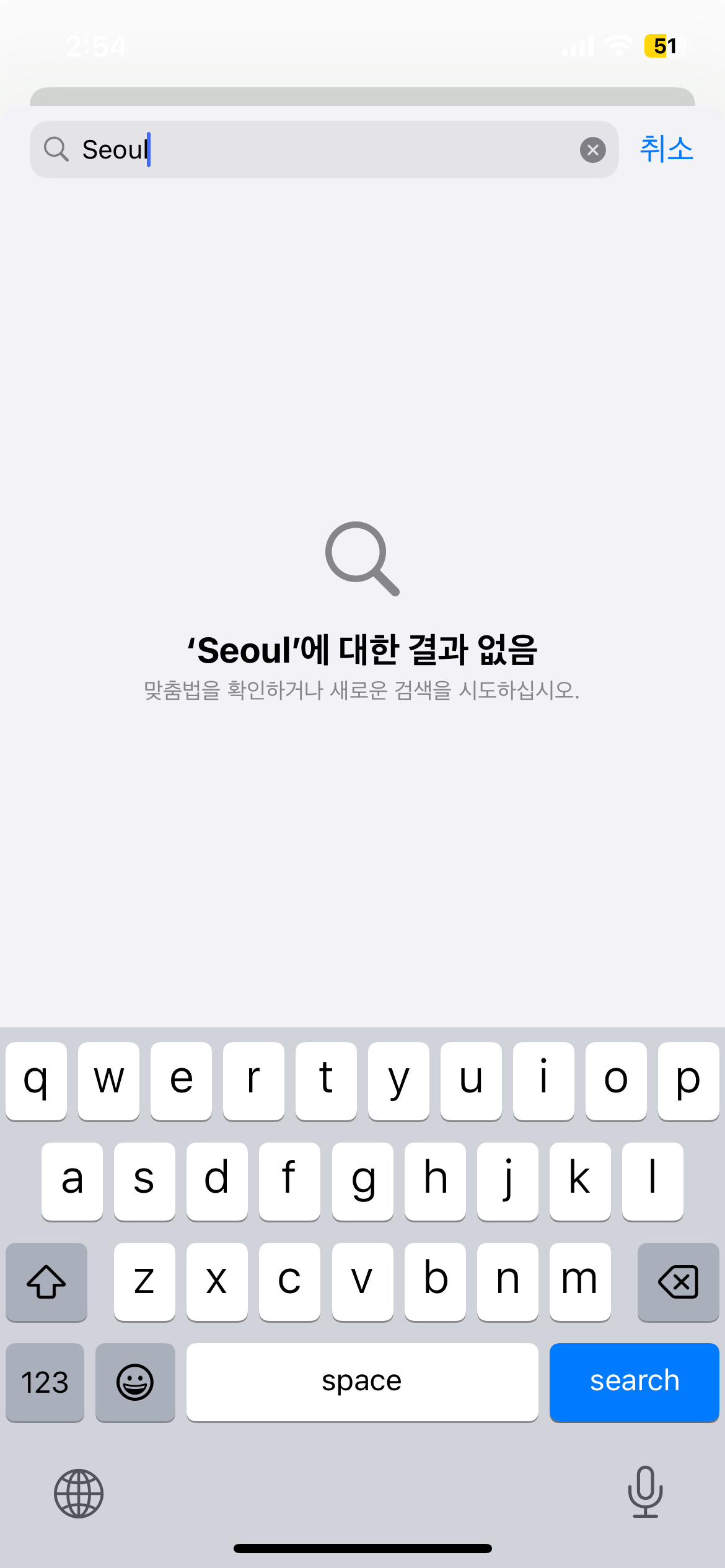Image resolution: width=725 pixels, height=1568 pixels.
Task: Submit the query with the blue search key
Action: tap(634, 1382)
